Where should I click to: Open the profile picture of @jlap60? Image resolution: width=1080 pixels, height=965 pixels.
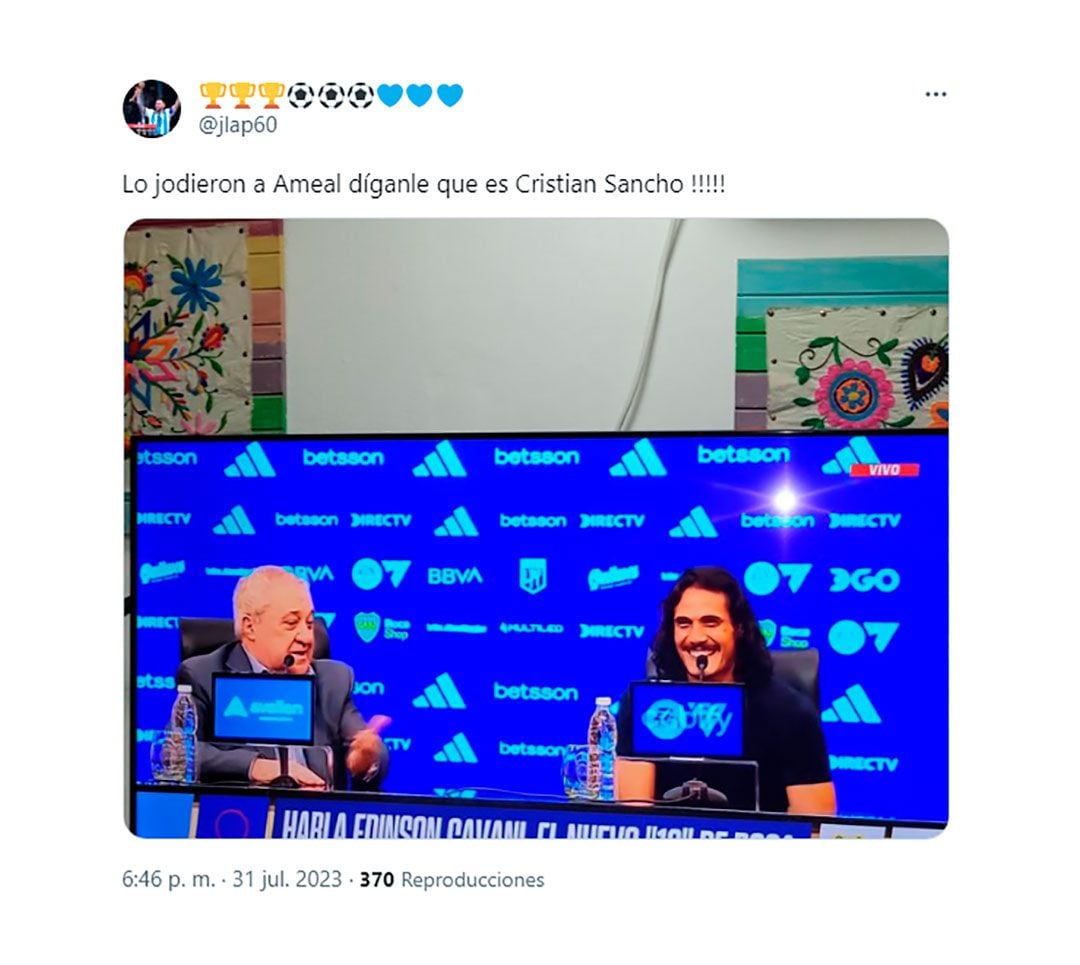point(152,109)
